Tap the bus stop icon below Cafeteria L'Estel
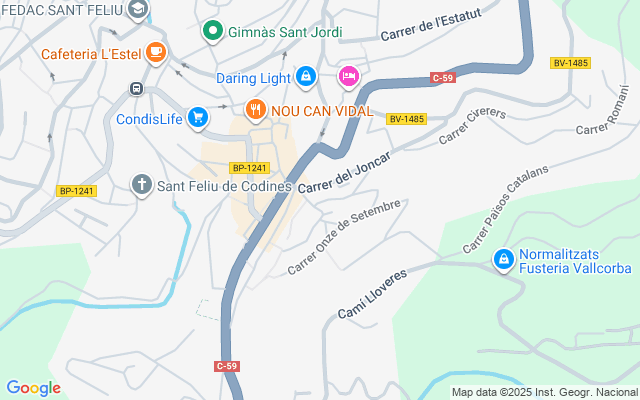Screen dimensions: 640x400 (x=136, y=88)
